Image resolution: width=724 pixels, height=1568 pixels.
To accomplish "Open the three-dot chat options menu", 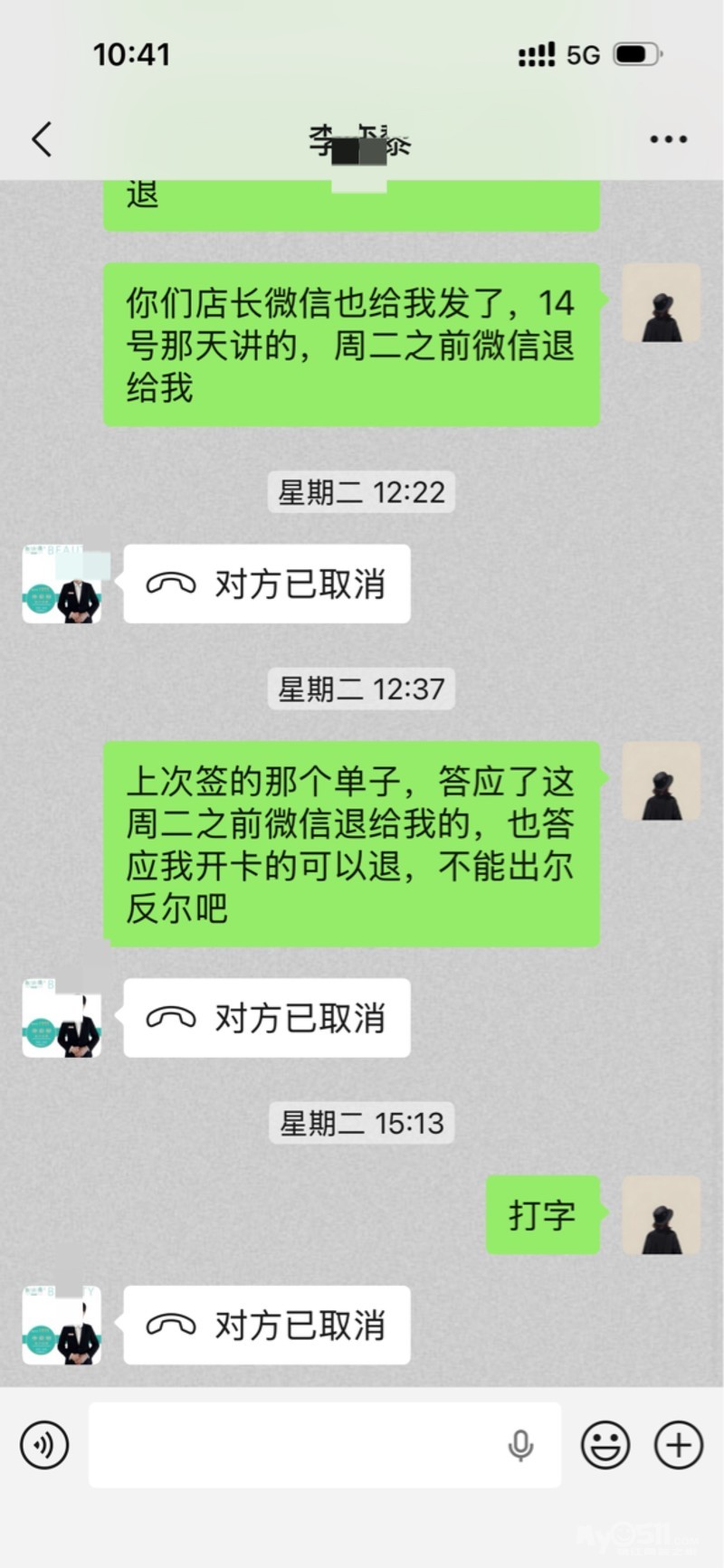I will 668,139.
